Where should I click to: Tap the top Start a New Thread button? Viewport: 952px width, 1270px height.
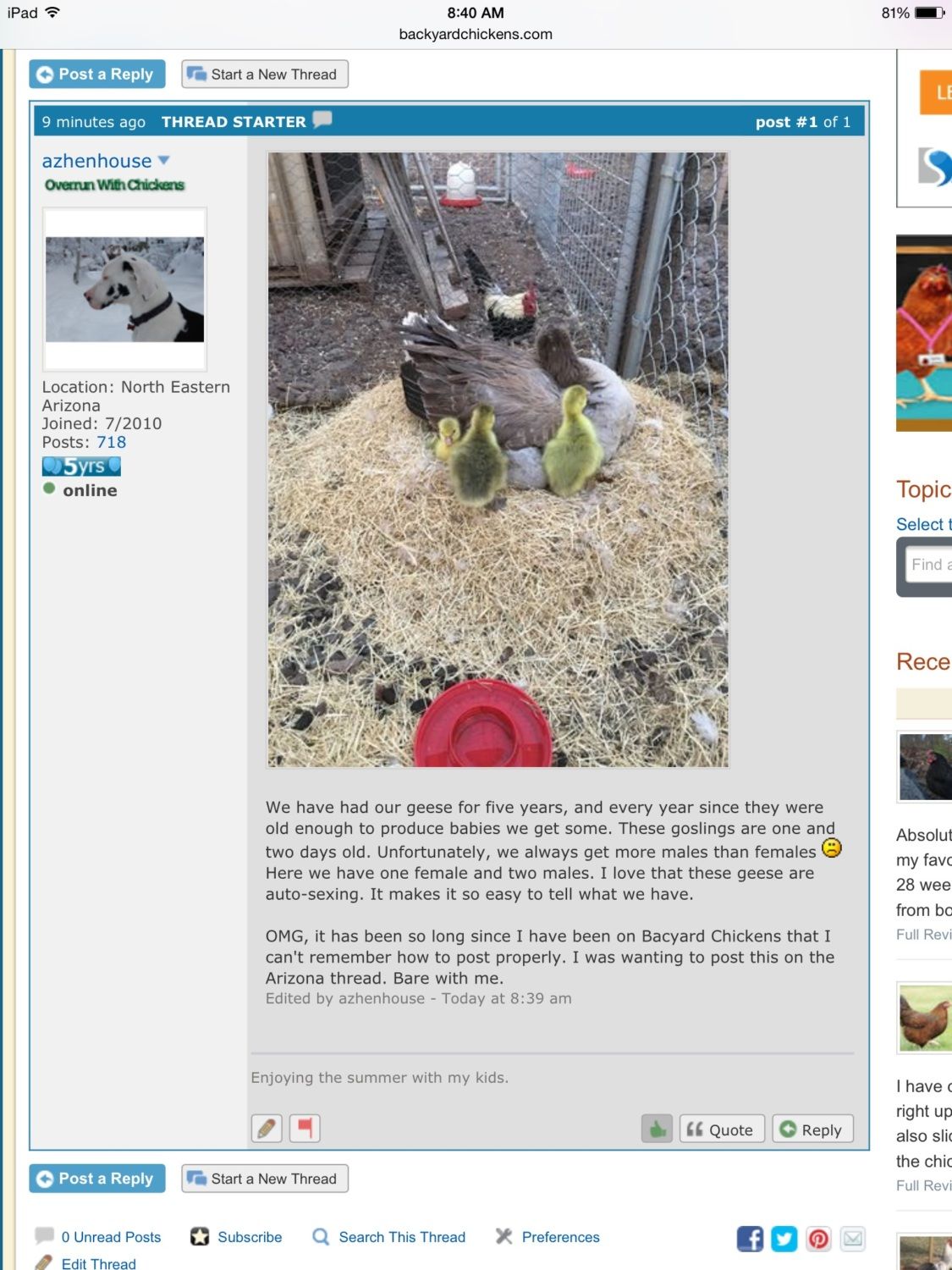[x=264, y=75]
